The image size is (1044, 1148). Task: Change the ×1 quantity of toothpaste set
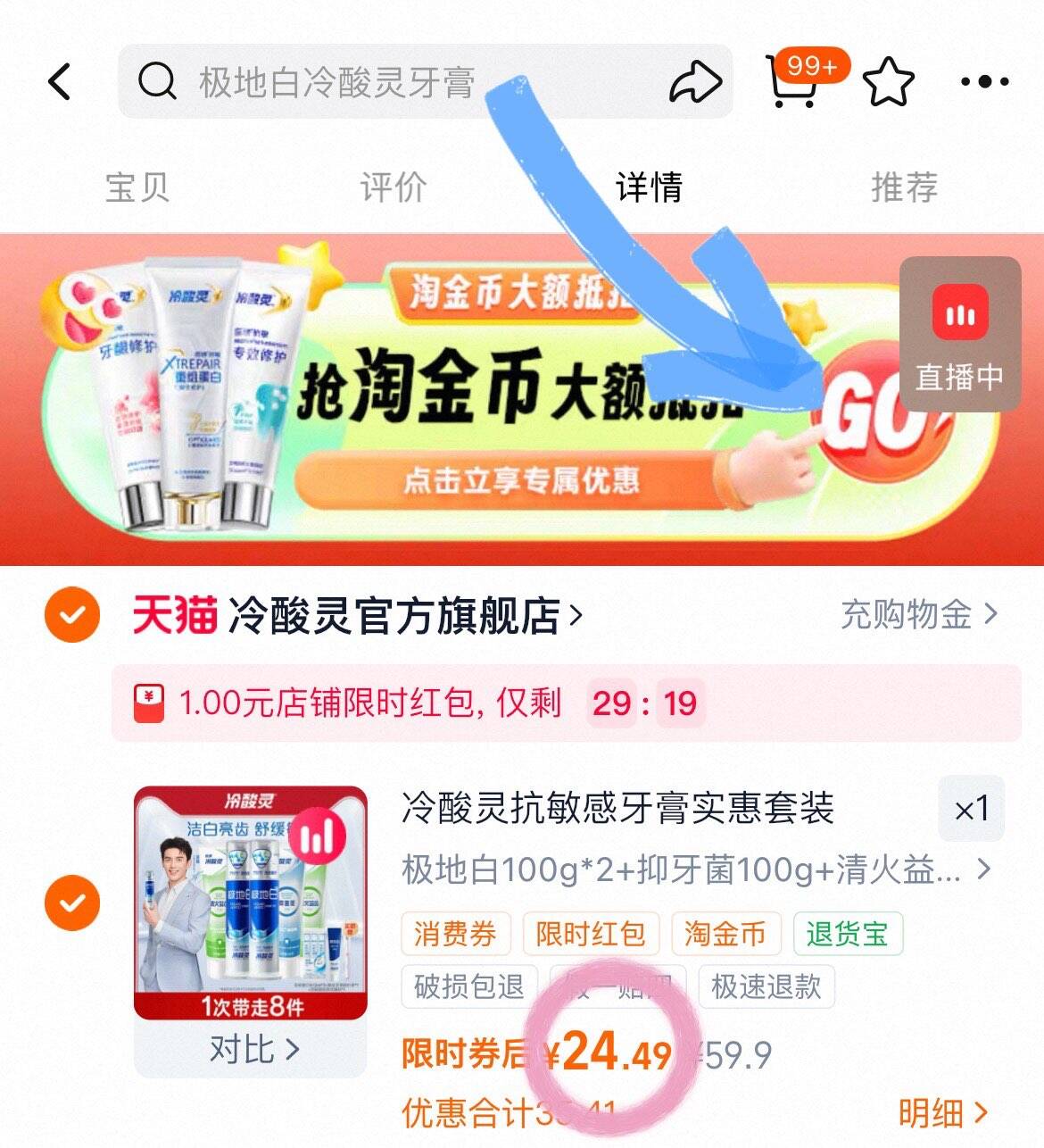tap(971, 810)
